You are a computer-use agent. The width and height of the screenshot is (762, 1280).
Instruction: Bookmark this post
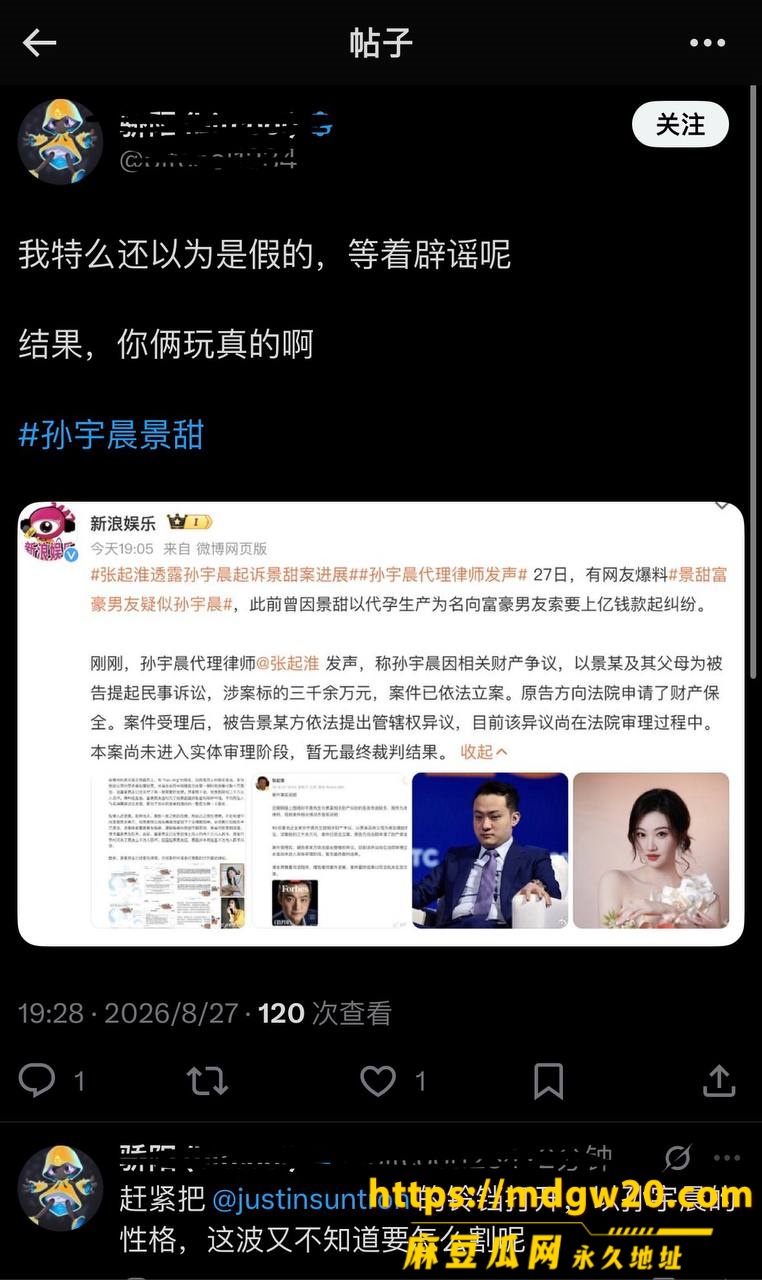click(548, 1080)
